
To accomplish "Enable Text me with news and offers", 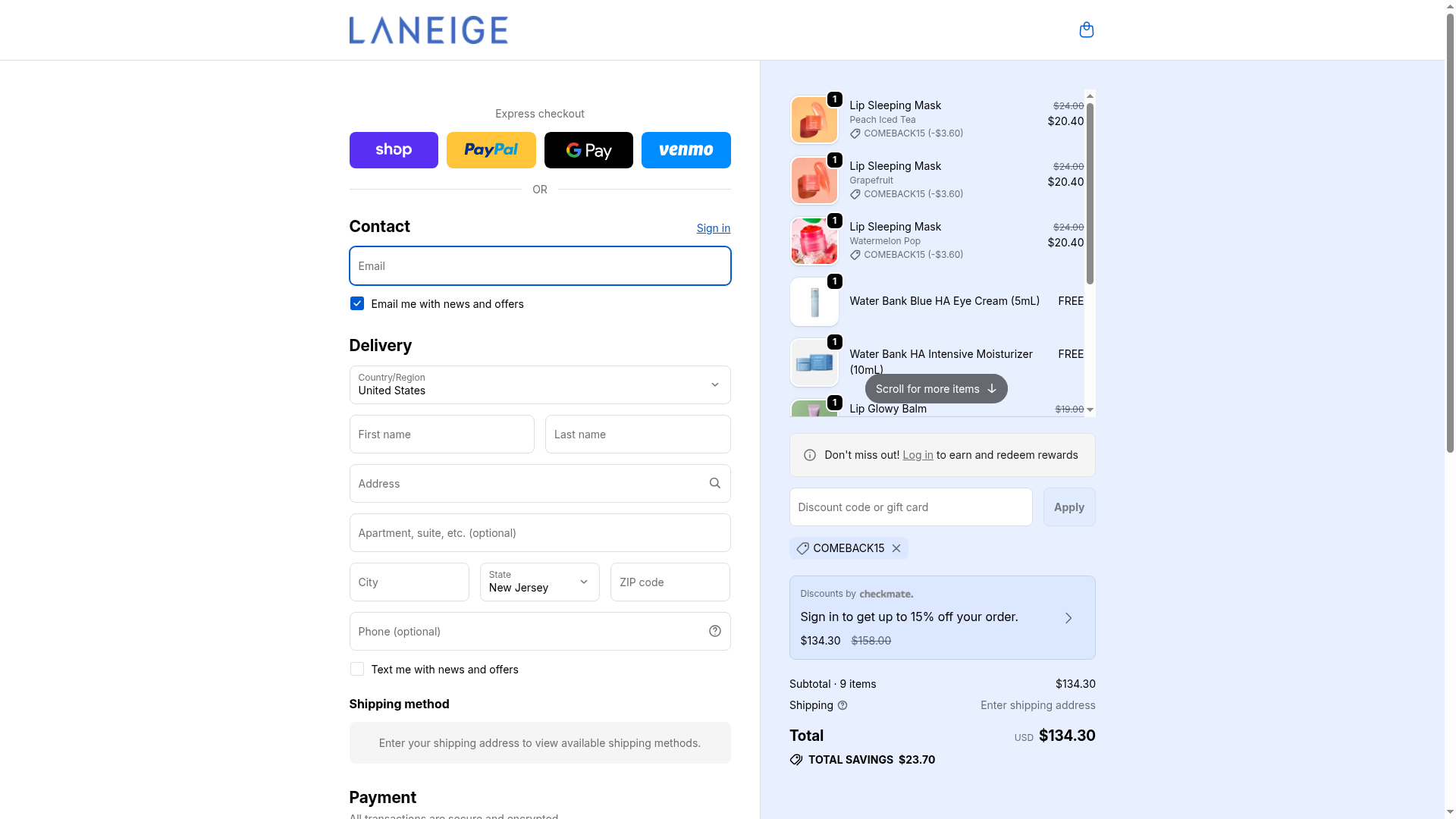I will (357, 670).
